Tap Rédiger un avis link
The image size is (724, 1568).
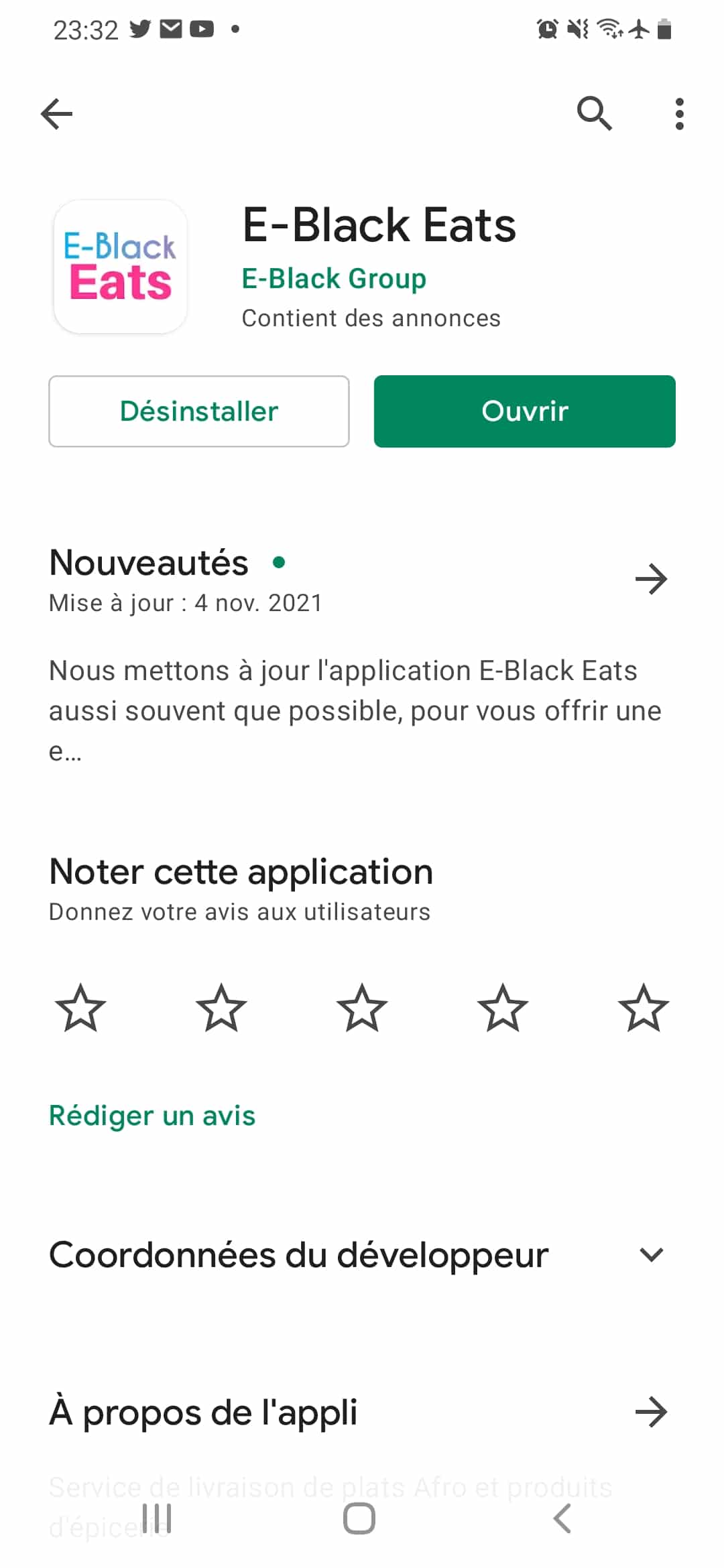[x=152, y=1116]
